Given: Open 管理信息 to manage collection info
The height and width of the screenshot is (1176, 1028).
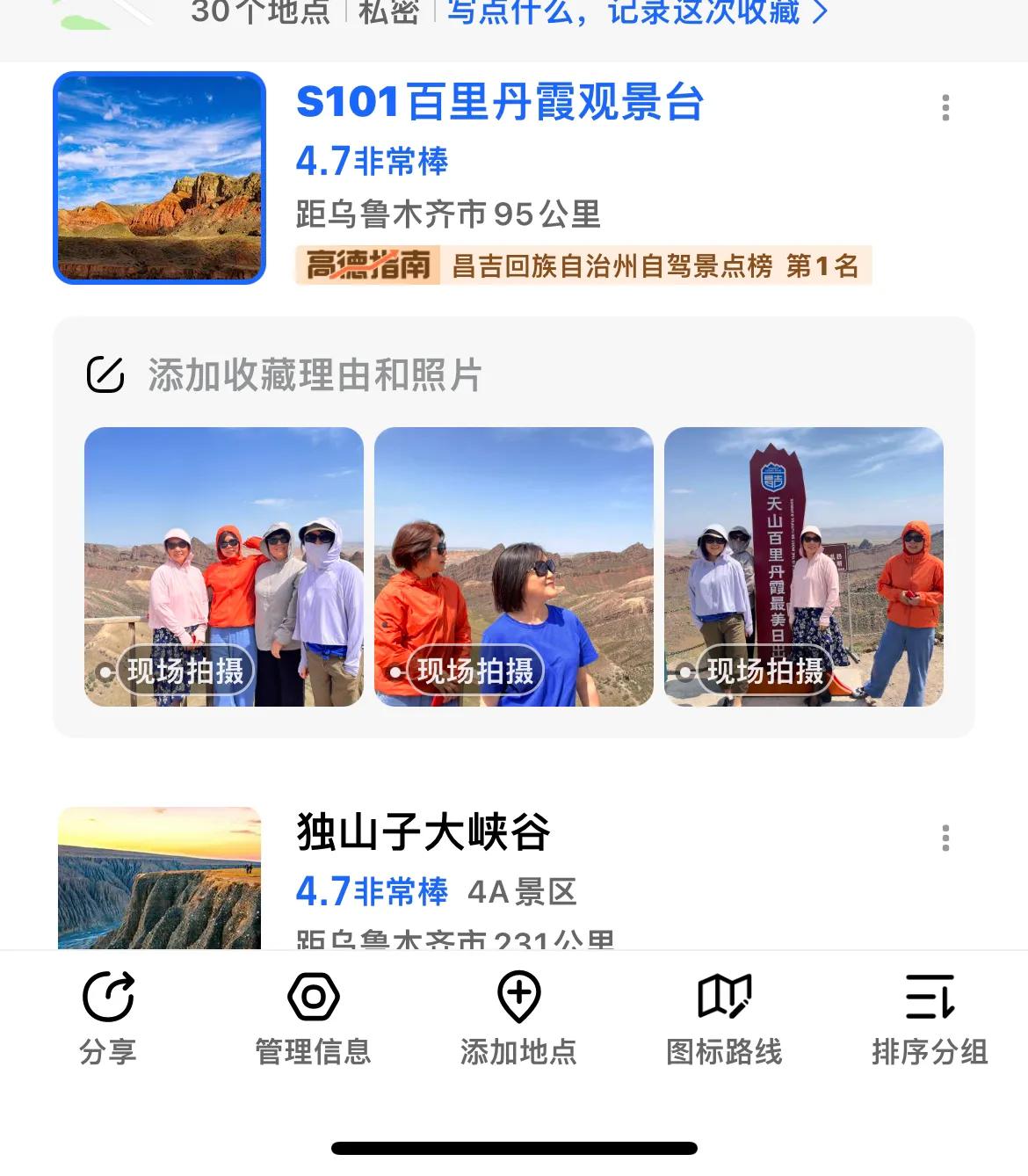Looking at the screenshot, I should click(313, 997).
